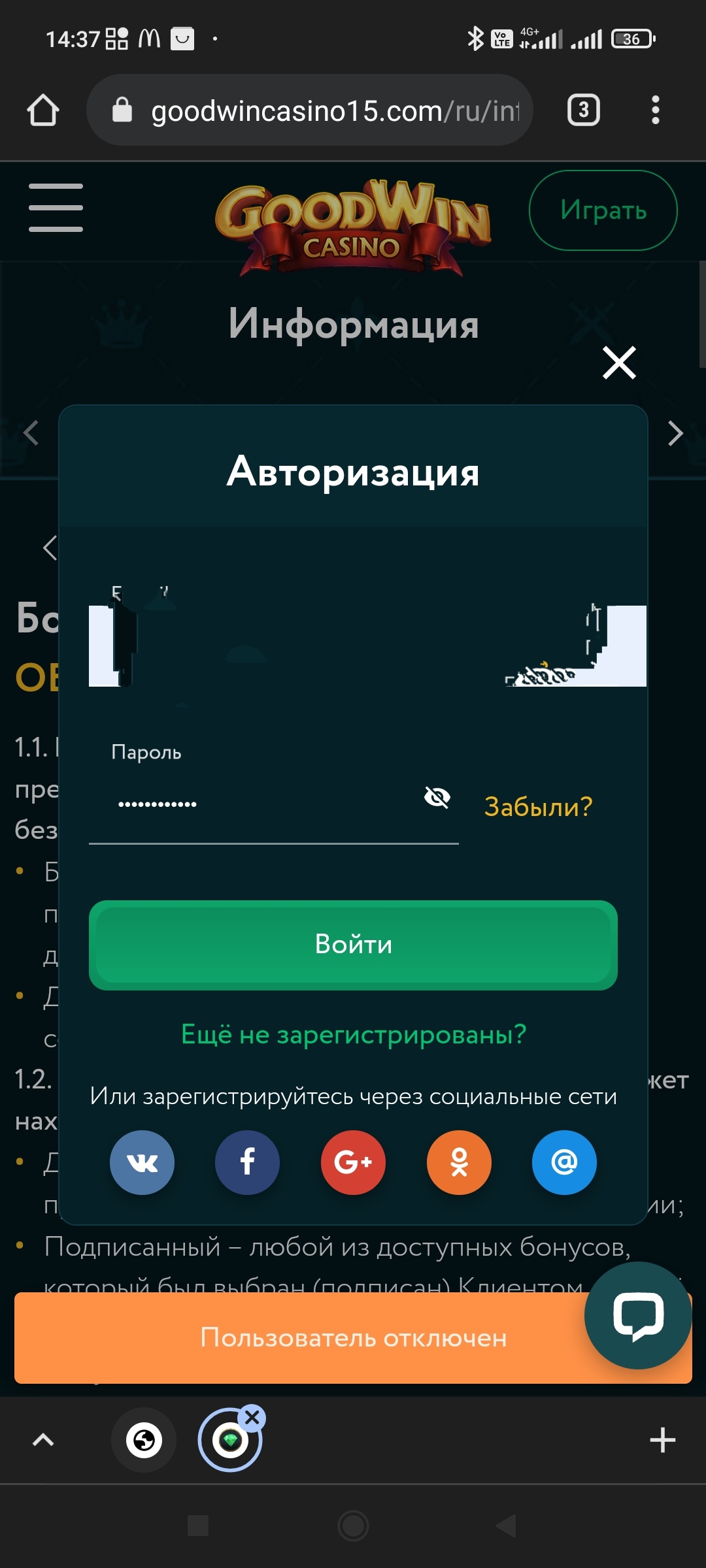Open the Забыли? password recovery link

538,807
